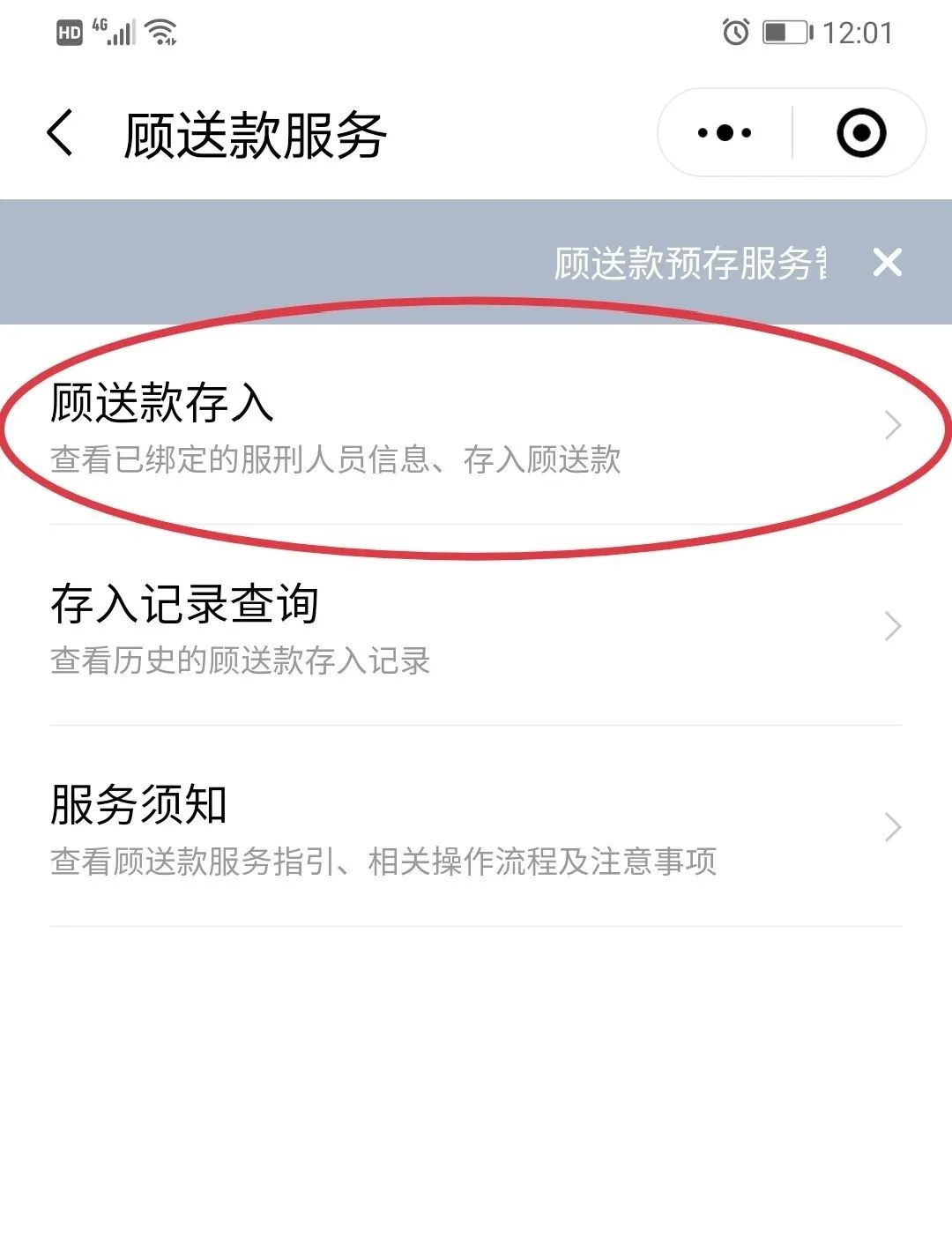
Task: Dismiss the 顾送款预存服务 notice banner
Action: point(887,262)
